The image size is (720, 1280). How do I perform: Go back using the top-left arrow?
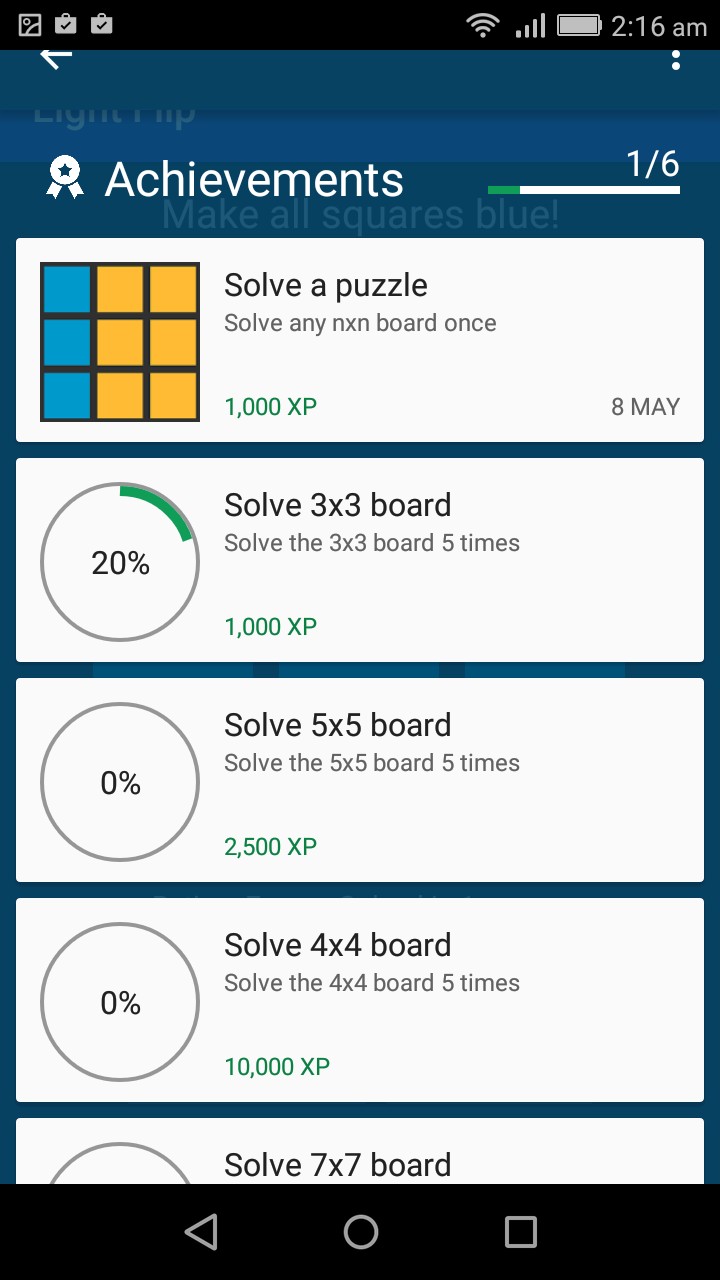tap(56, 58)
